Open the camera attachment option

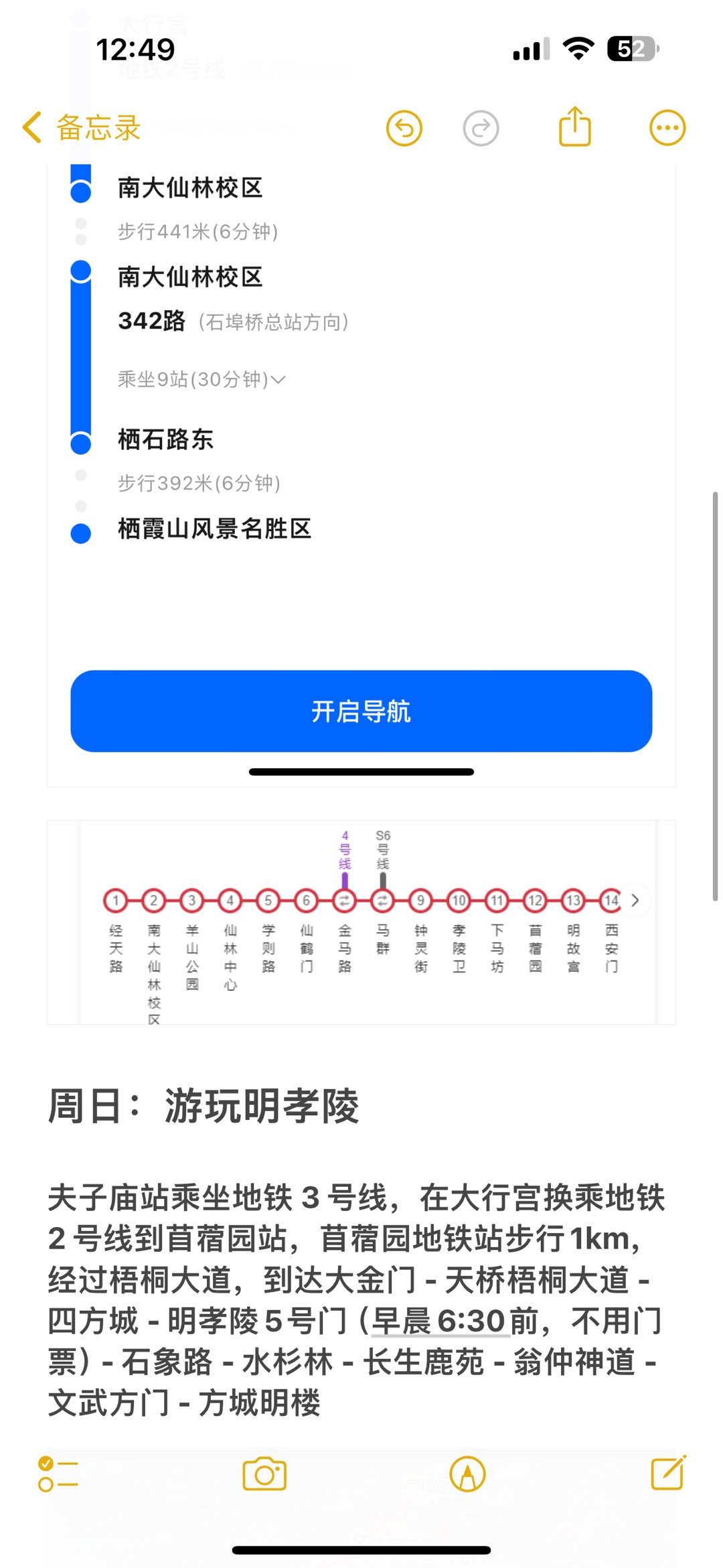(264, 1474)
